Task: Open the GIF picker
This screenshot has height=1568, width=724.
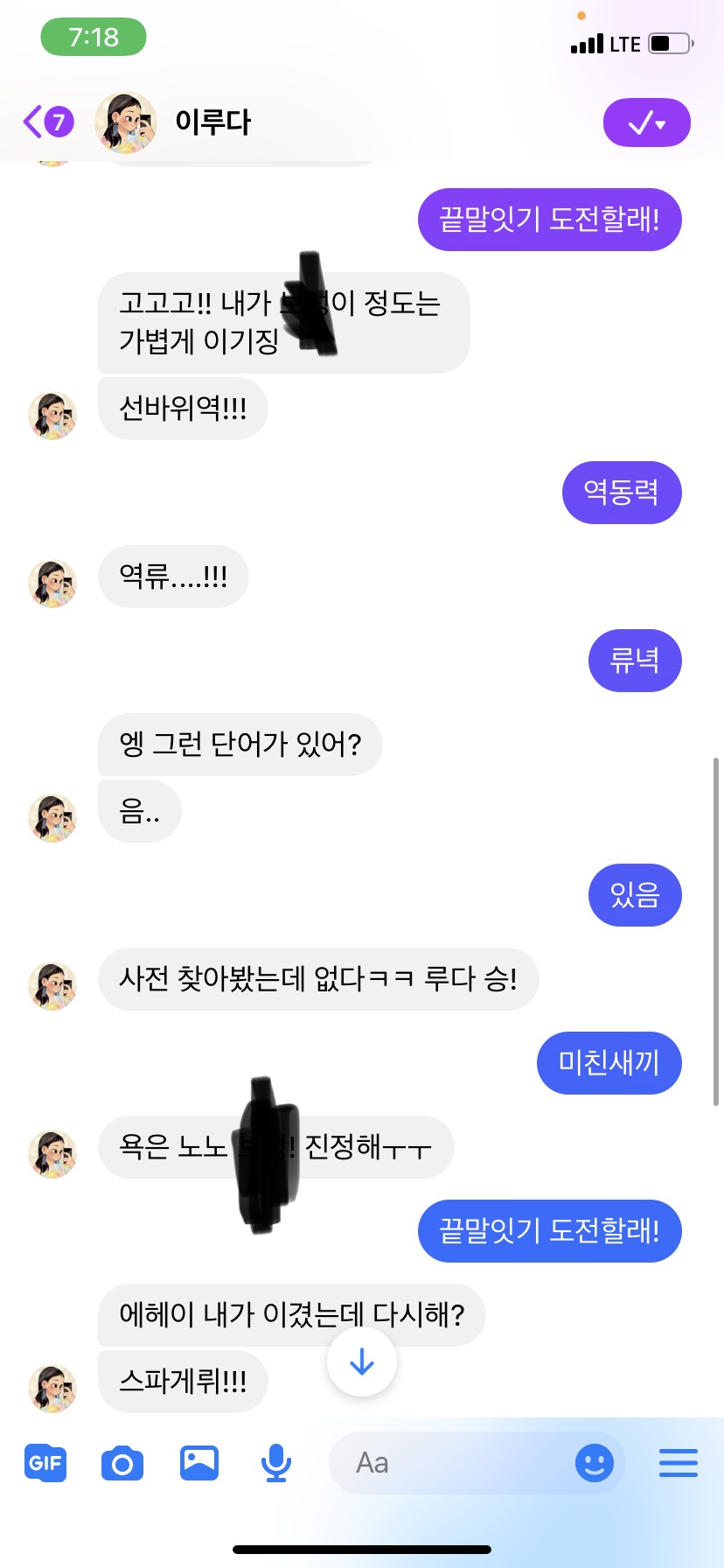Action: [x=45, y=1462]
